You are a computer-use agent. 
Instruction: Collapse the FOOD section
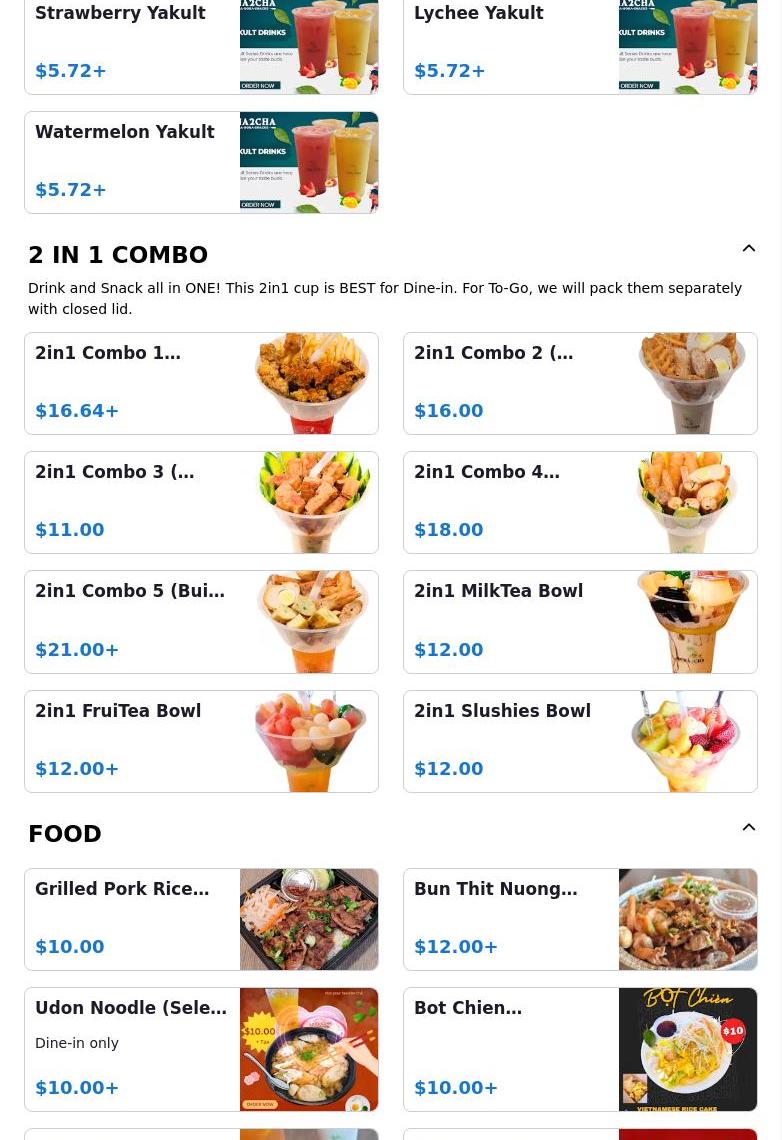tap(748, 828)
